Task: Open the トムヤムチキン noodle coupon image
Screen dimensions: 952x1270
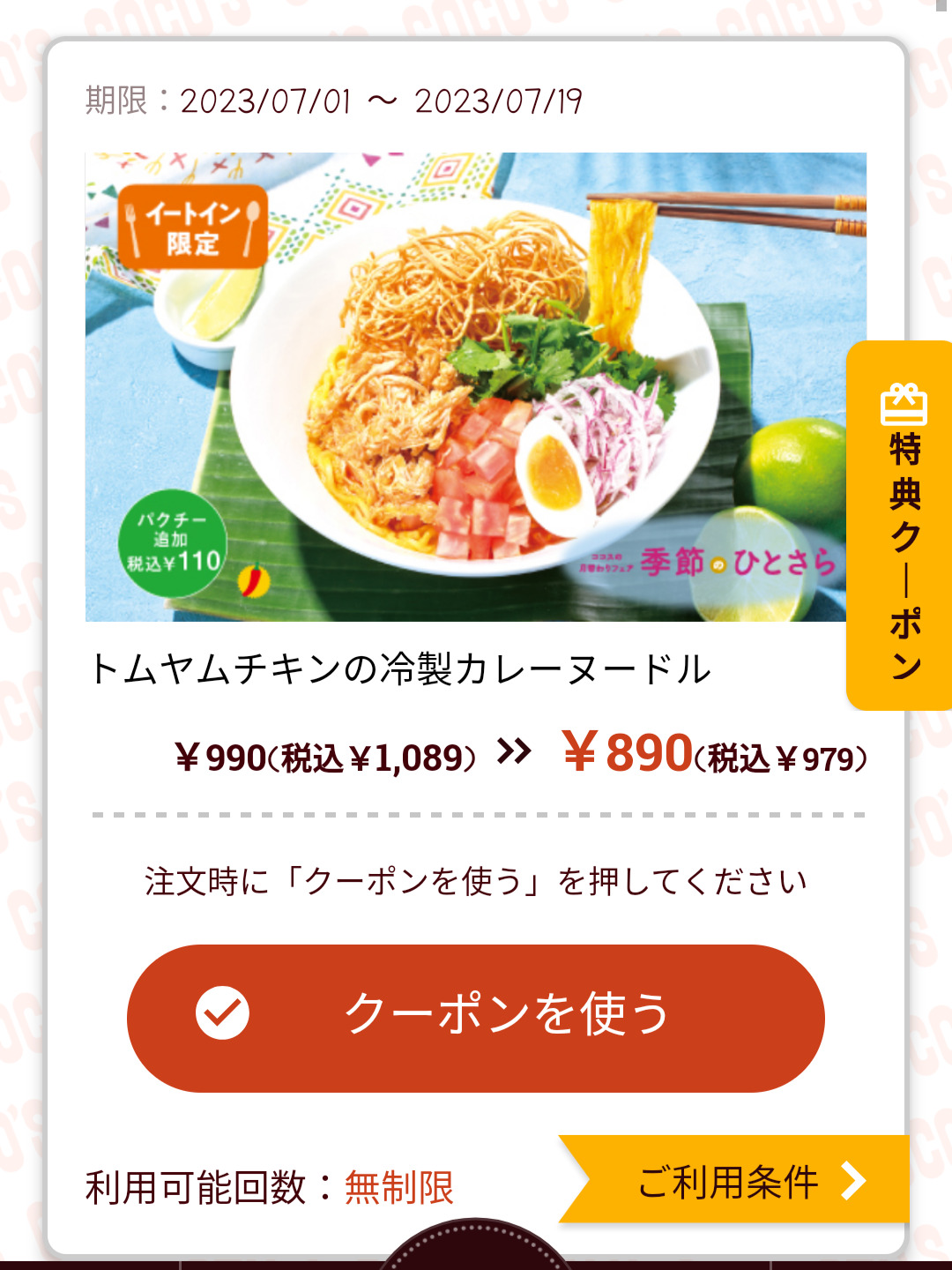Action: pyautogui.click(x=465, y=388)
